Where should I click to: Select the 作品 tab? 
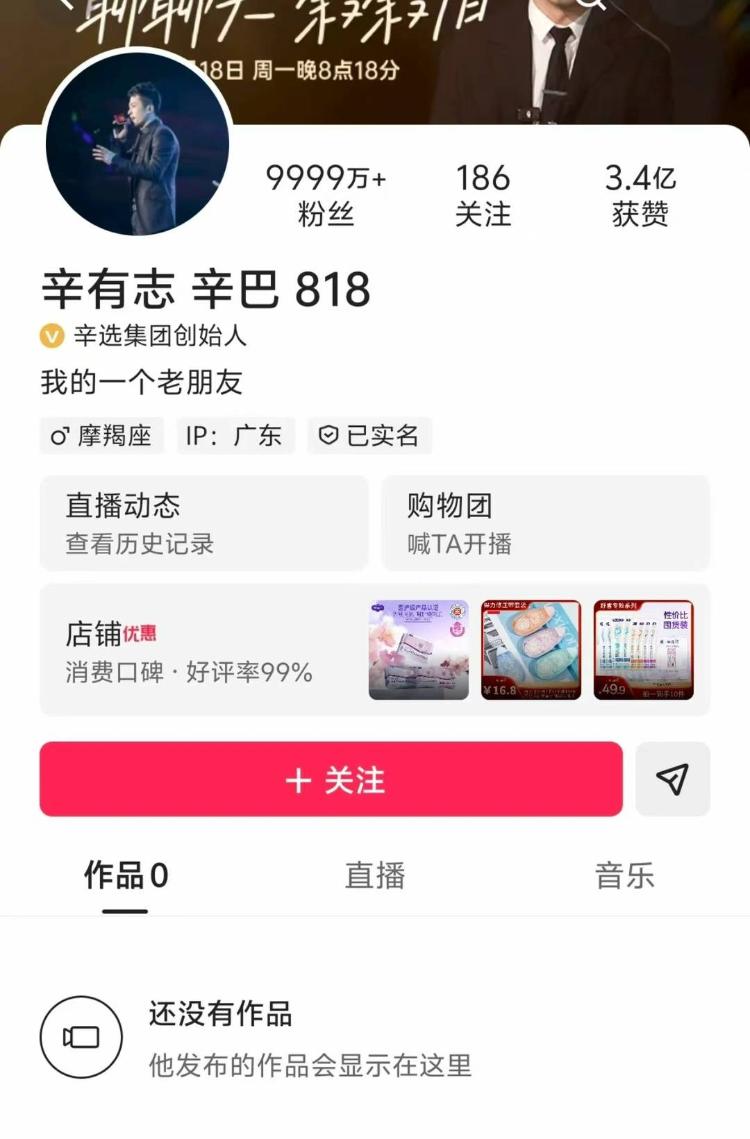pos(125,876)
